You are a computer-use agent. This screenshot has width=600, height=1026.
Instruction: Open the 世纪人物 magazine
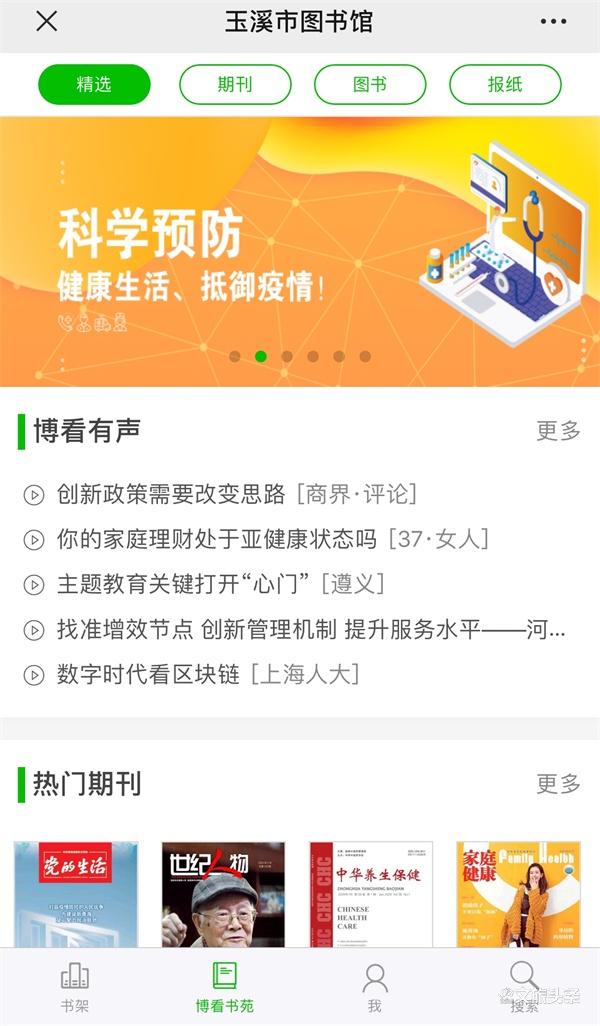[x=223, y=893]
